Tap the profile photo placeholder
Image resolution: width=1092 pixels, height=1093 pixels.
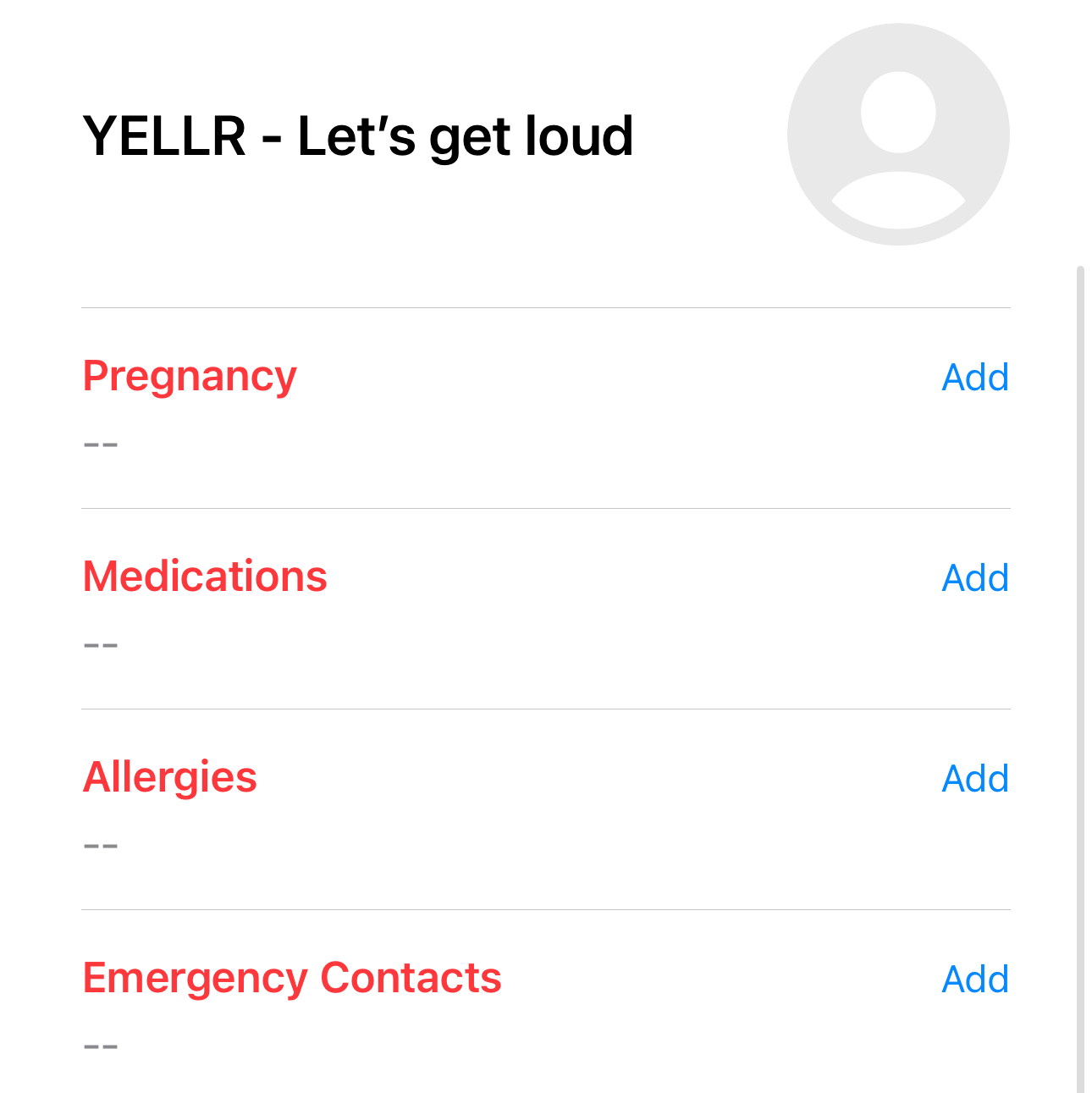(898, 135)
